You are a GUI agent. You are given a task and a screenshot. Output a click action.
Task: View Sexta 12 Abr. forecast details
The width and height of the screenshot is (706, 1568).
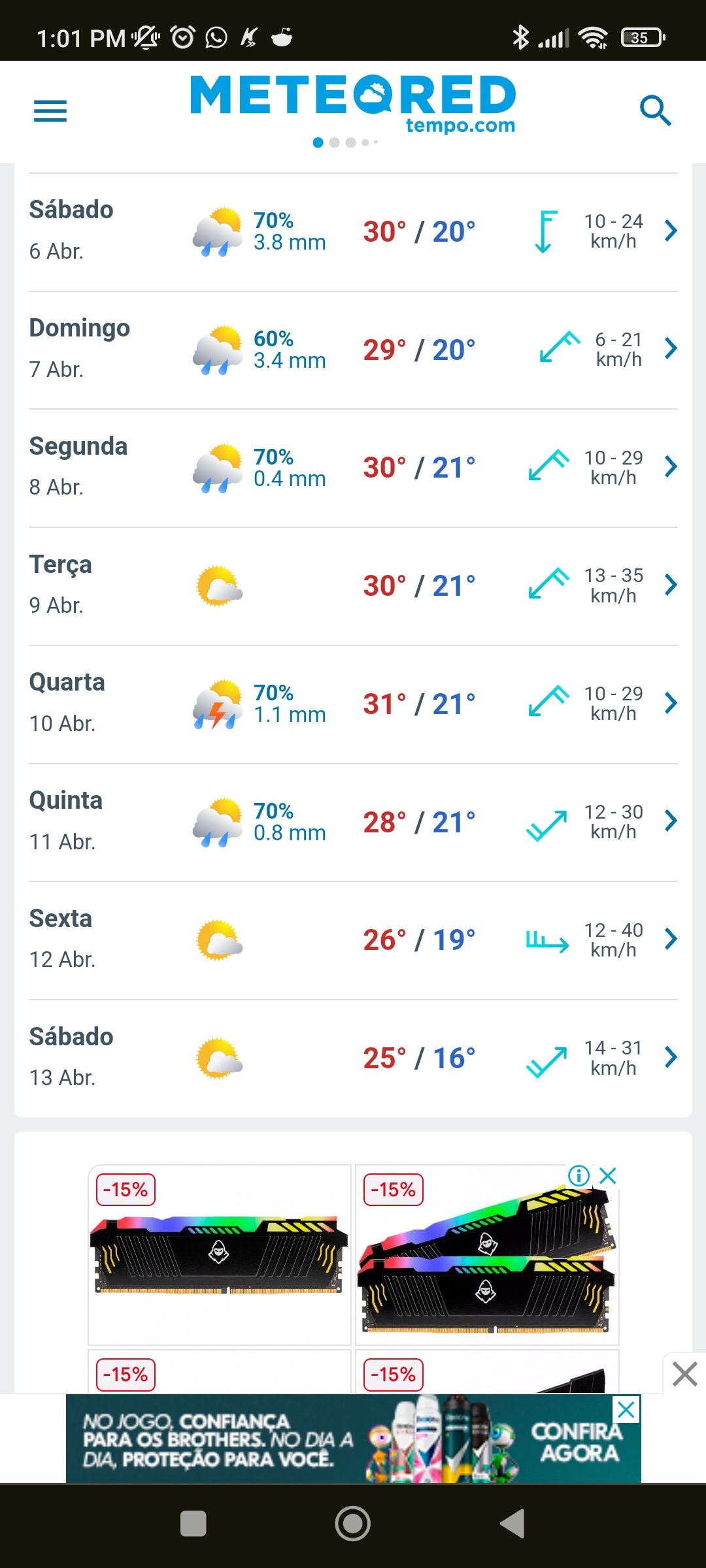pyautogui.click(x=353, y=941)
